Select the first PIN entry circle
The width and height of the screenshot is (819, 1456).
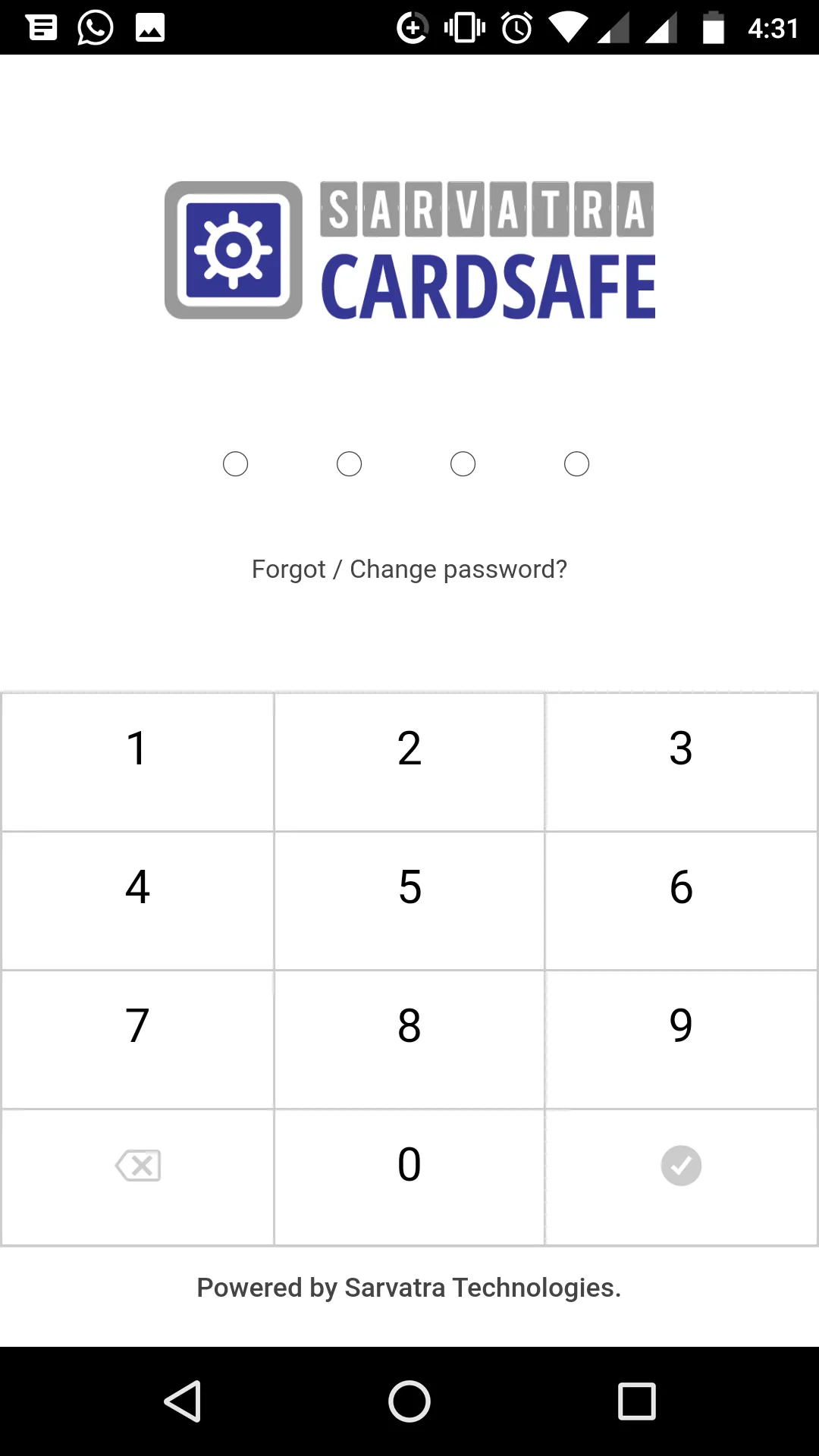[235, 463]
